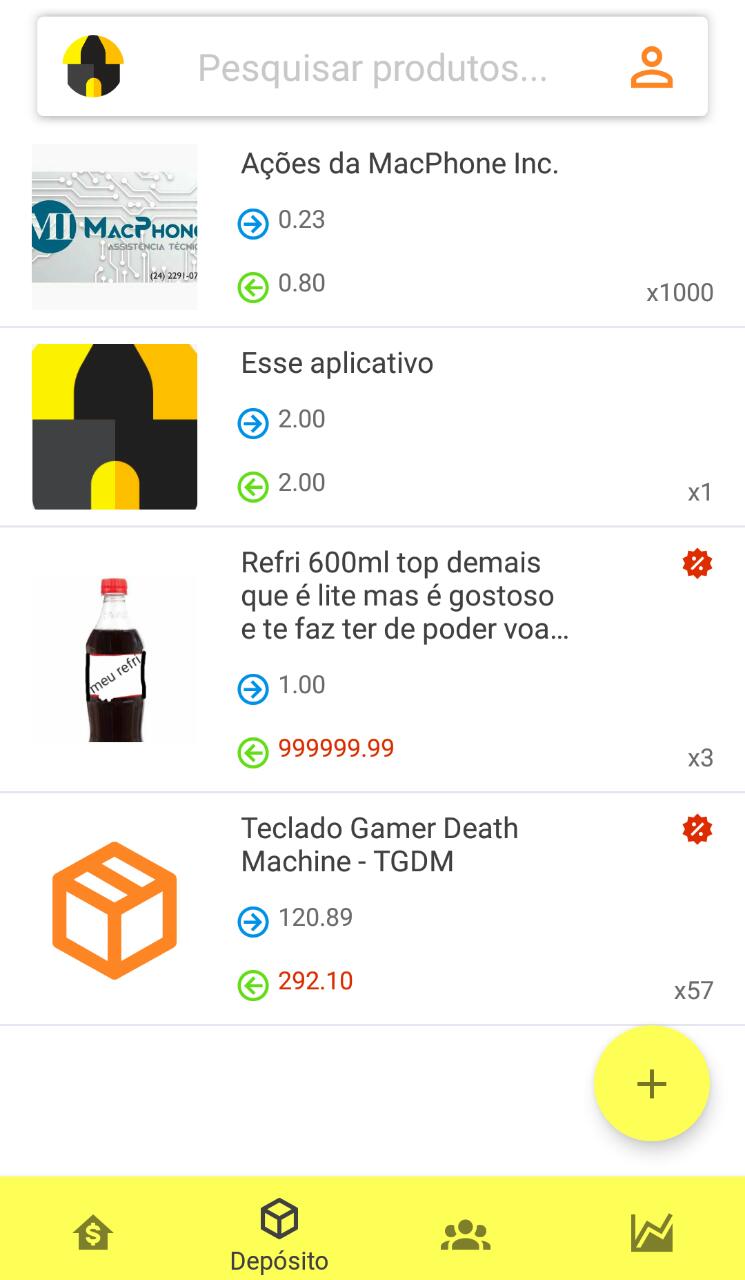Select the Depósito tab
Image resolution: width=745 pixels, height=1280 pixels.
pyautogui.click(x=279, y=1234)
